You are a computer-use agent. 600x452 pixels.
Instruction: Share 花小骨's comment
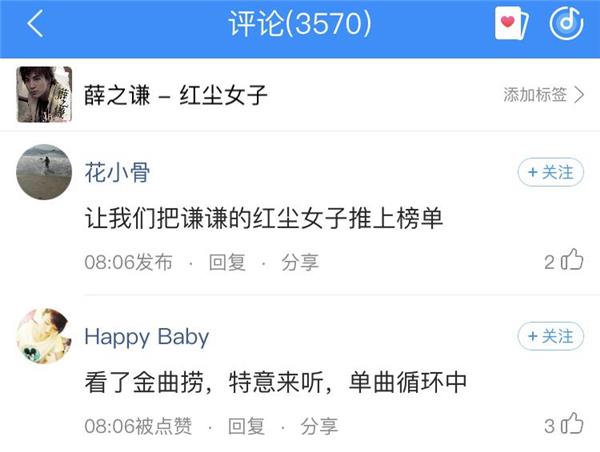click(x=300, y=262)
